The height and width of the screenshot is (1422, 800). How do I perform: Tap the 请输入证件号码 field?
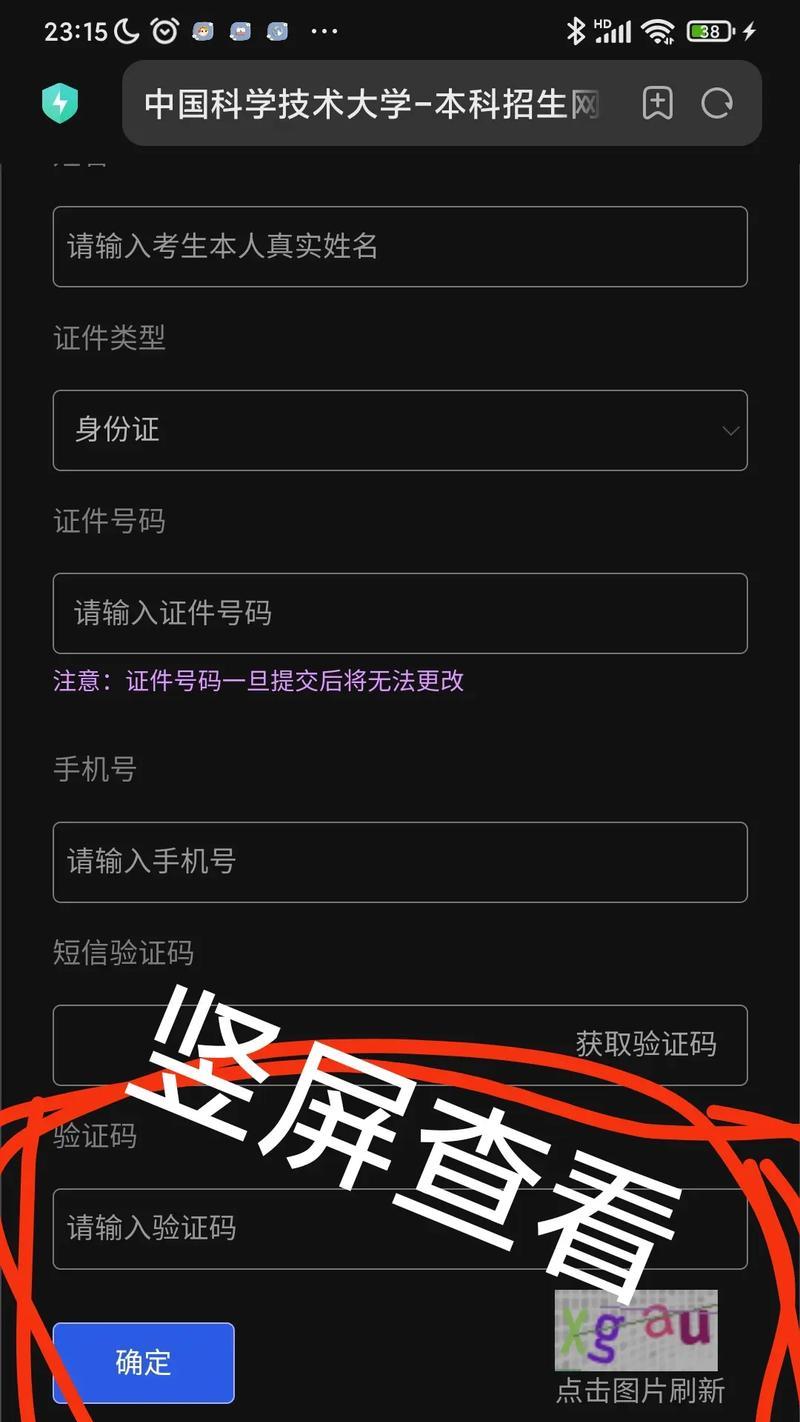point(400,613)
